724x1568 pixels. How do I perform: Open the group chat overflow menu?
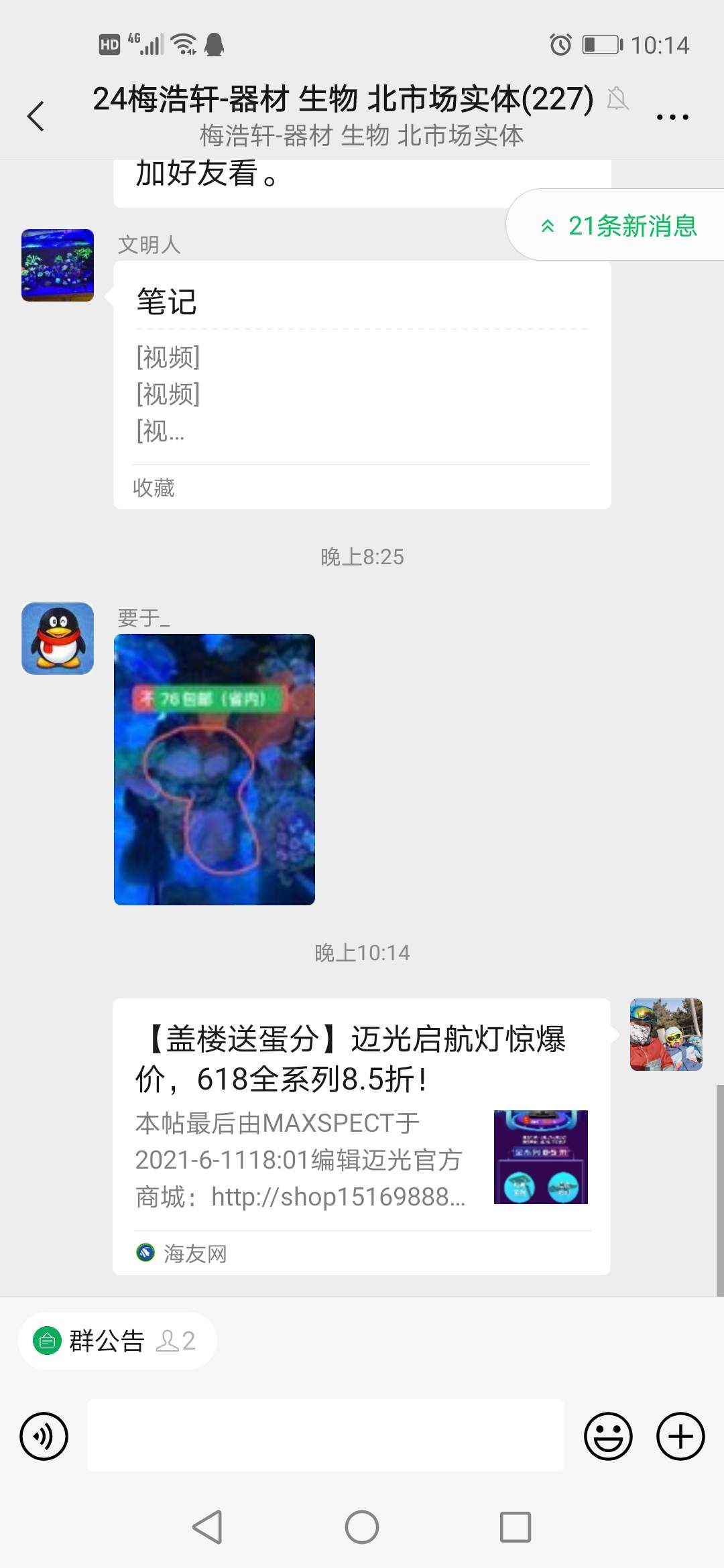pyautogui.click(x=672, y=117)
